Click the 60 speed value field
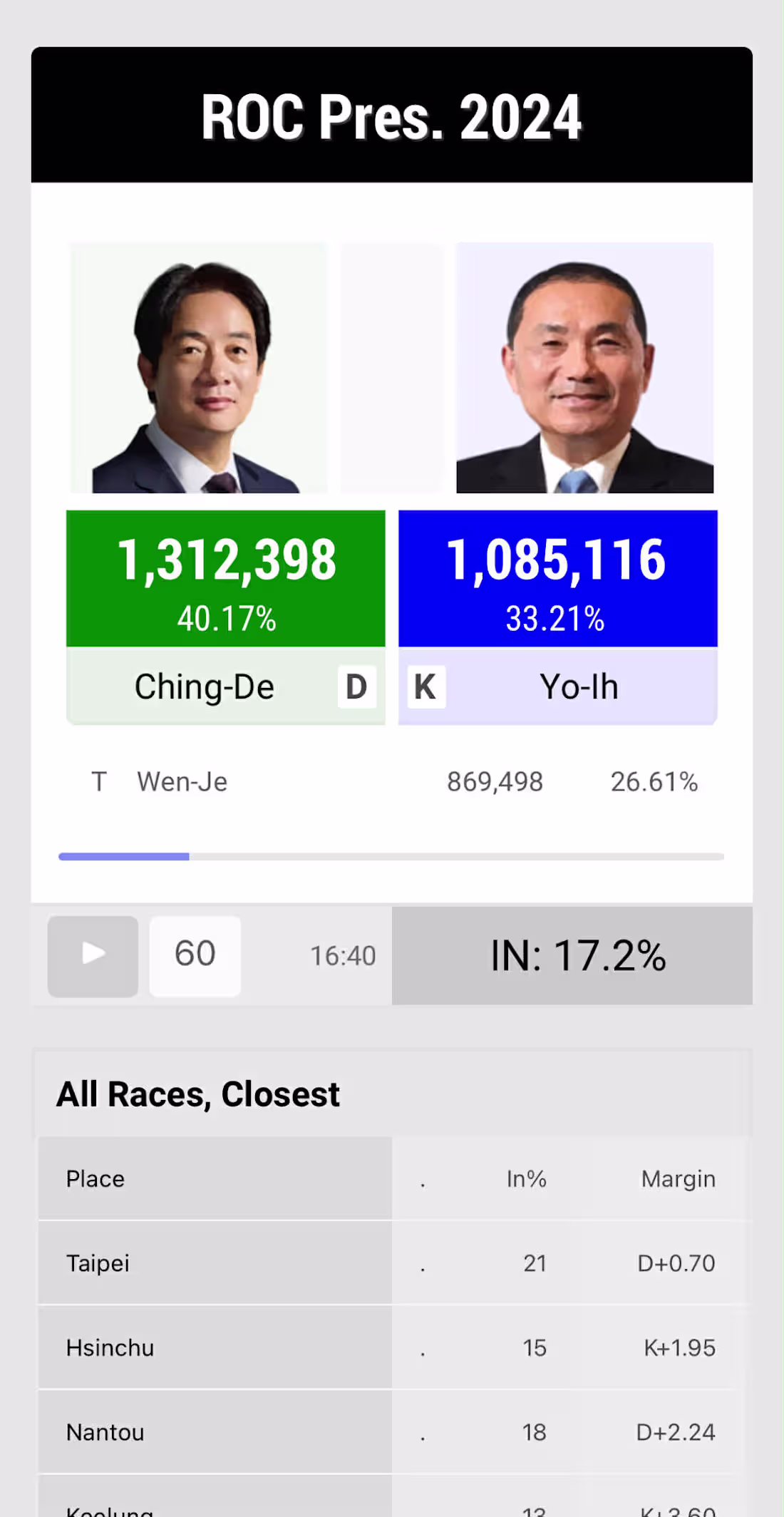Viewport: 784px width, 1517px height. coord(195,955)
